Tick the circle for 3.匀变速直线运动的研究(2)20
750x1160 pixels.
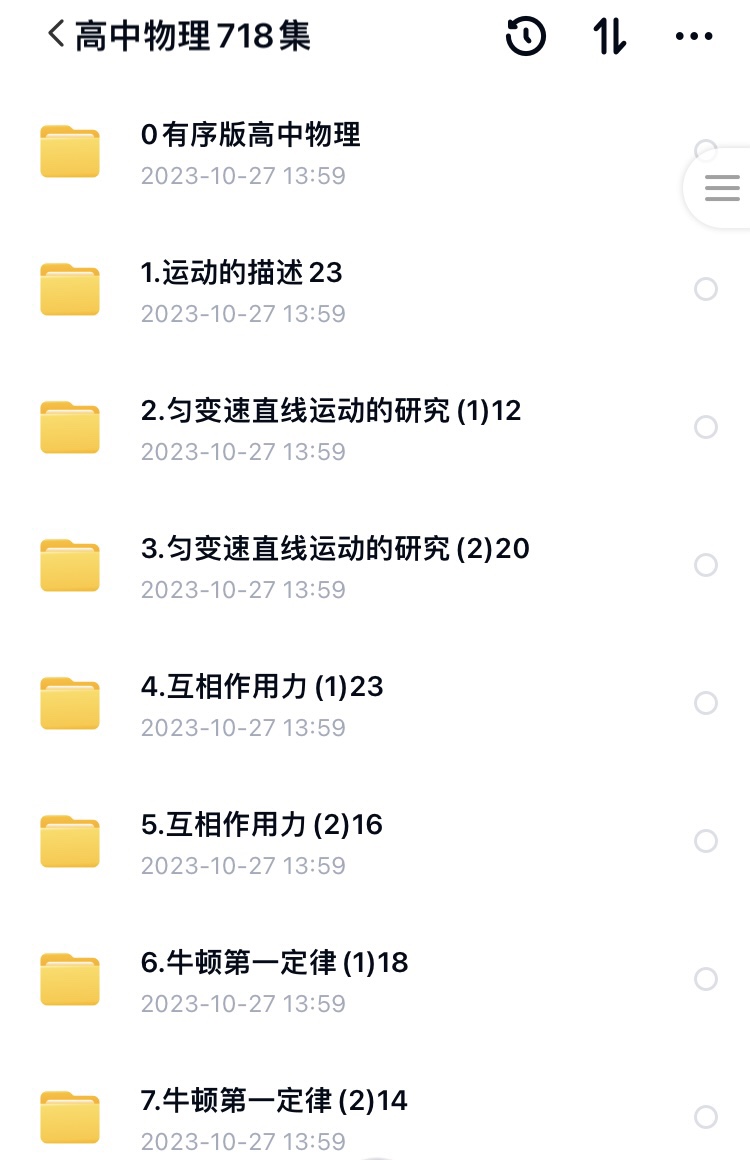tap(706, 565)
